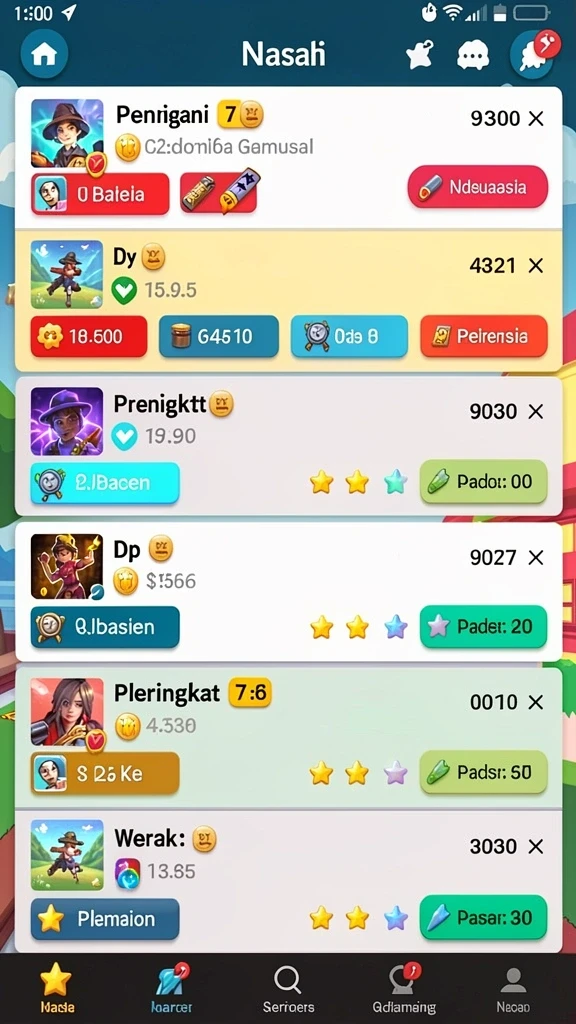The height and width of the screenshot is (1024, 576).
Task: Select the Pasar: 30 button
Action: click(483, 917)
